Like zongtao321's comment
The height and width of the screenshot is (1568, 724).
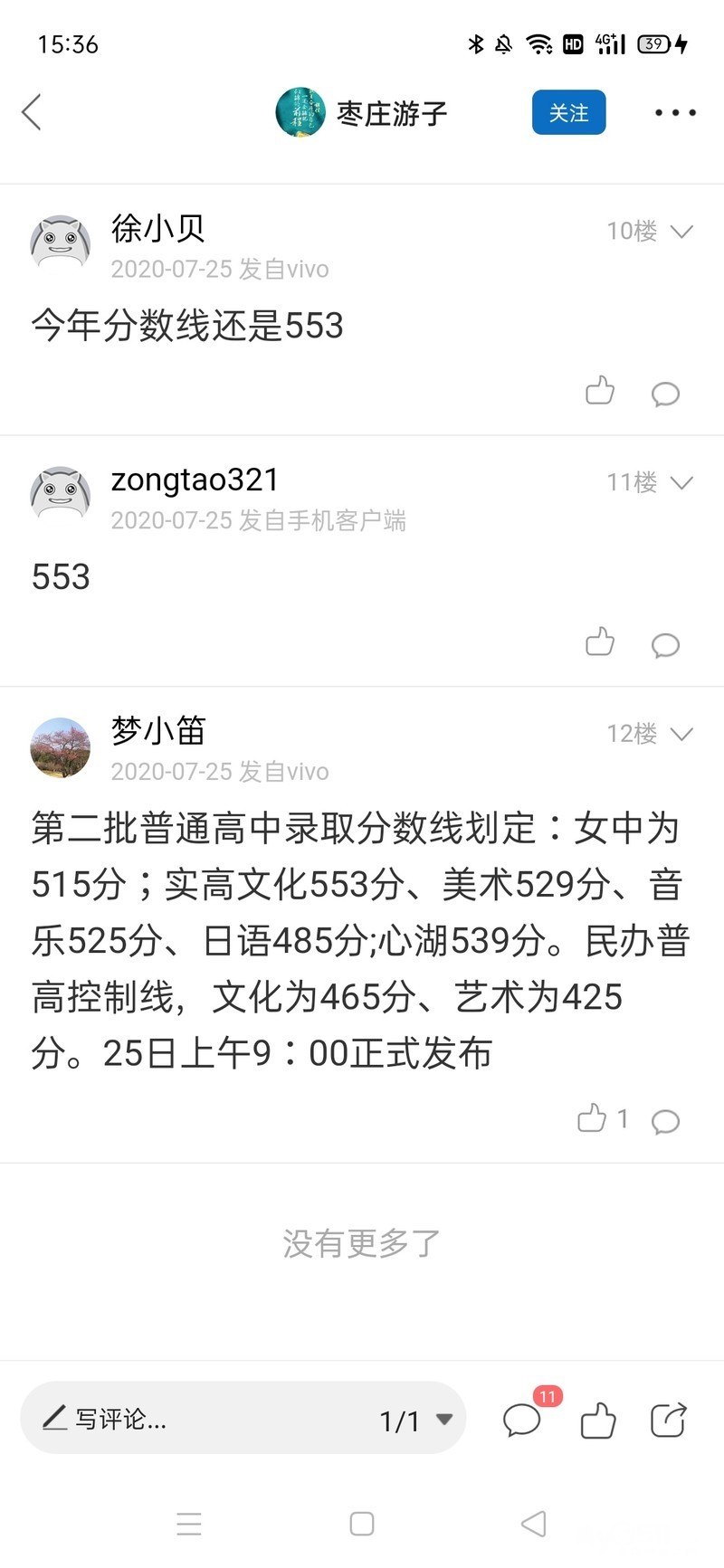600,642
